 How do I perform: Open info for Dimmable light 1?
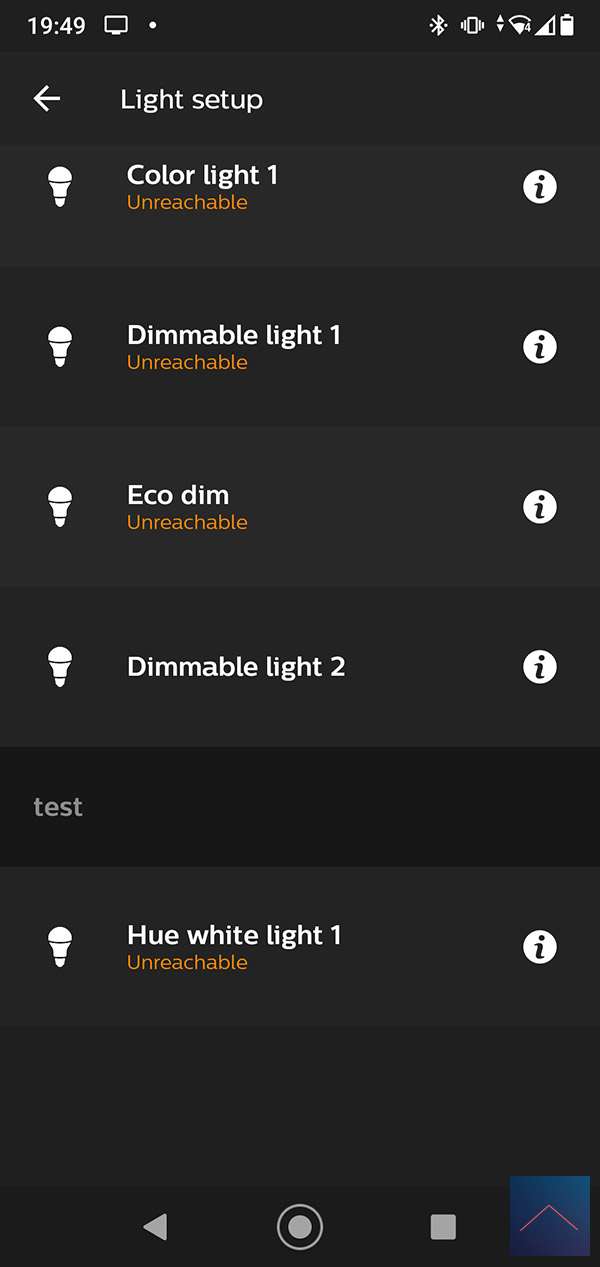click(x=540, y=347)
